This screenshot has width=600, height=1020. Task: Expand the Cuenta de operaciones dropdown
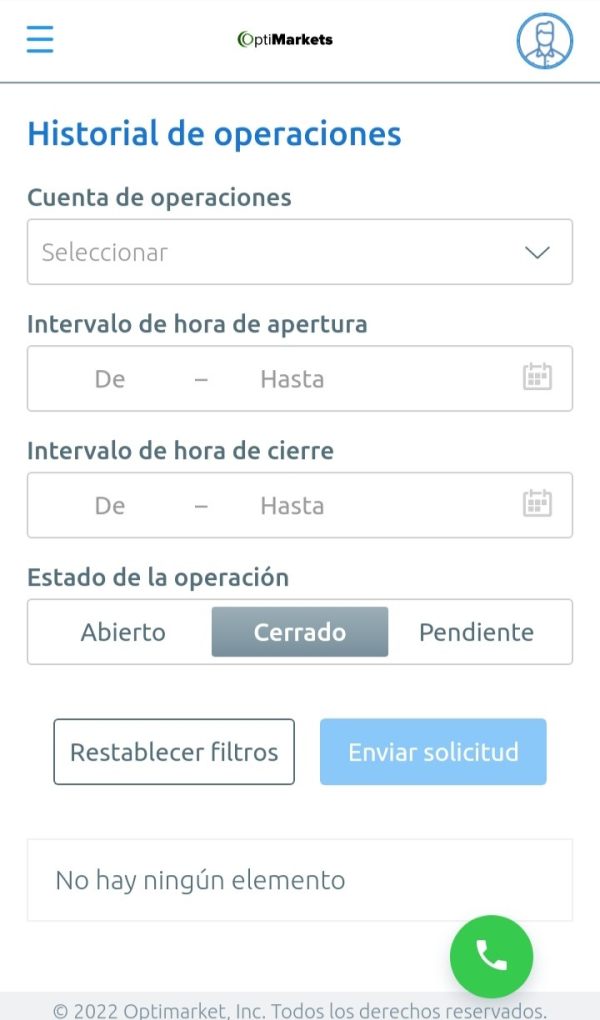coord(300,252)
